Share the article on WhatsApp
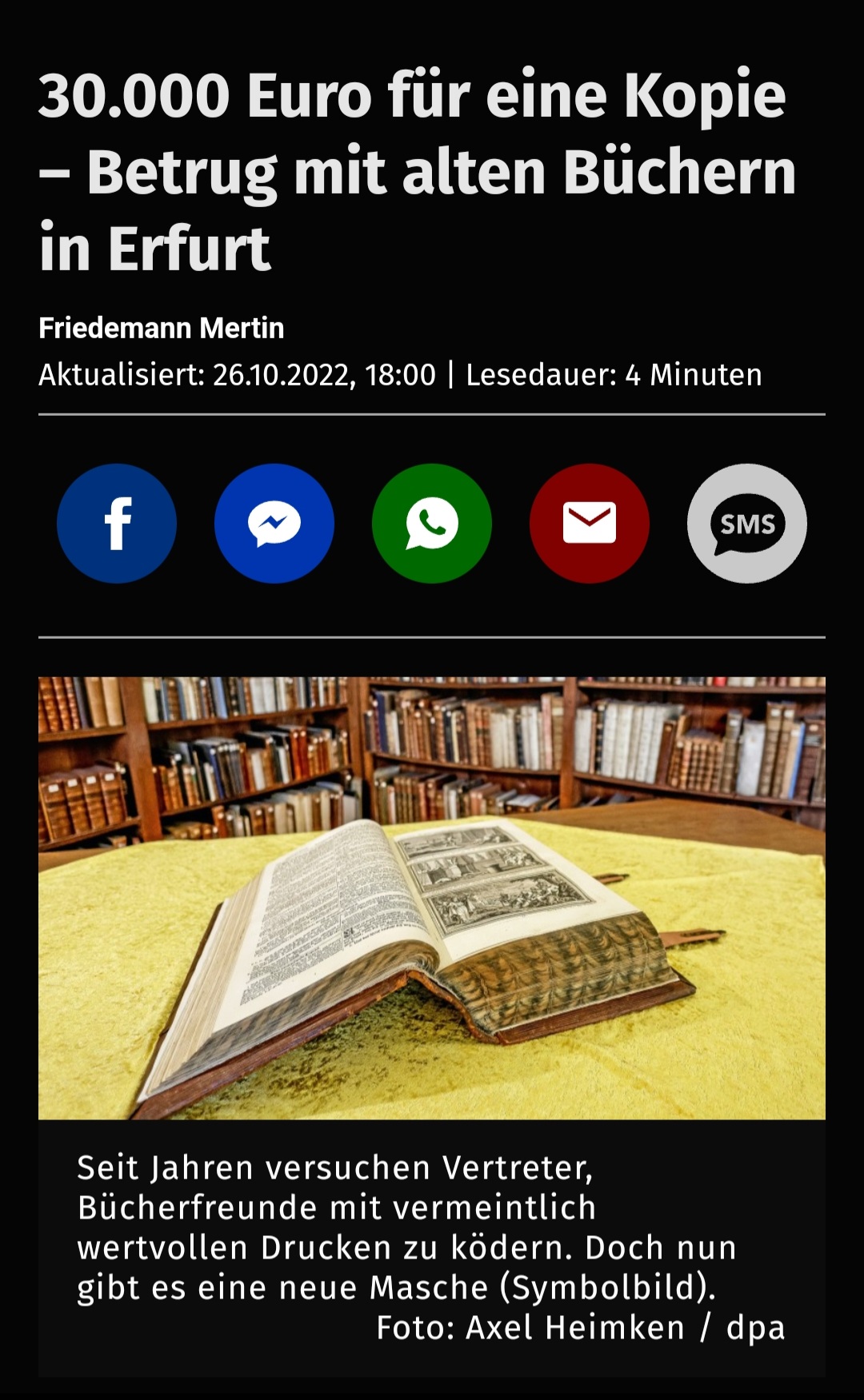This screenshot has width=864, height=1400. (432, 524)
